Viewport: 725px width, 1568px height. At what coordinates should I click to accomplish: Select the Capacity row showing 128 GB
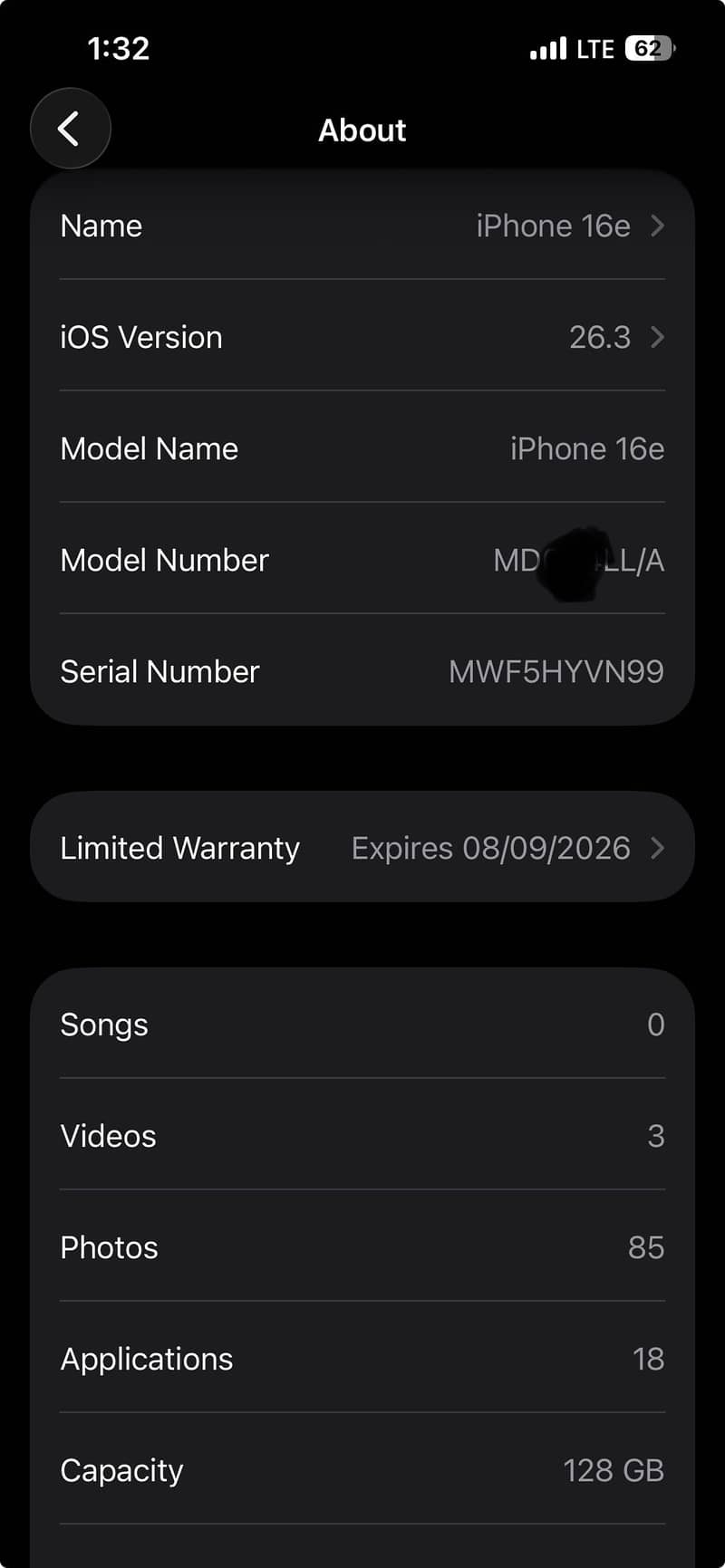coord(362,1470)
